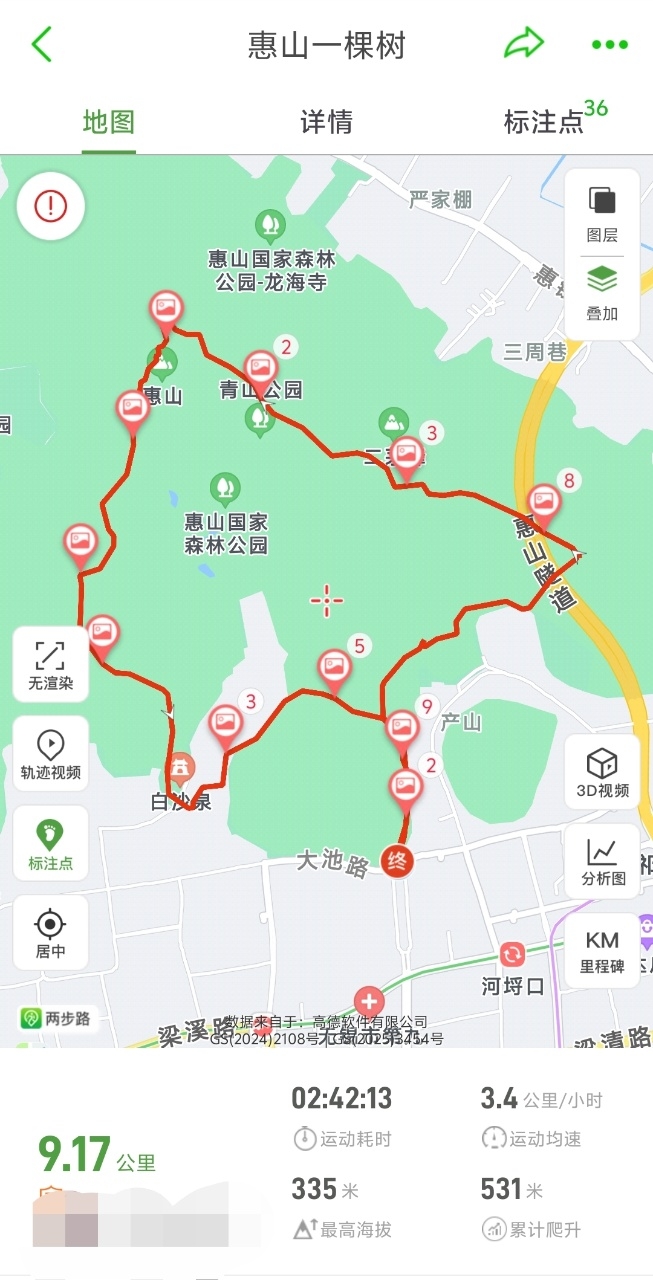
Task: Show the 分析图 analysis chart
Action: pyautogui.click(x=602, y=860)
